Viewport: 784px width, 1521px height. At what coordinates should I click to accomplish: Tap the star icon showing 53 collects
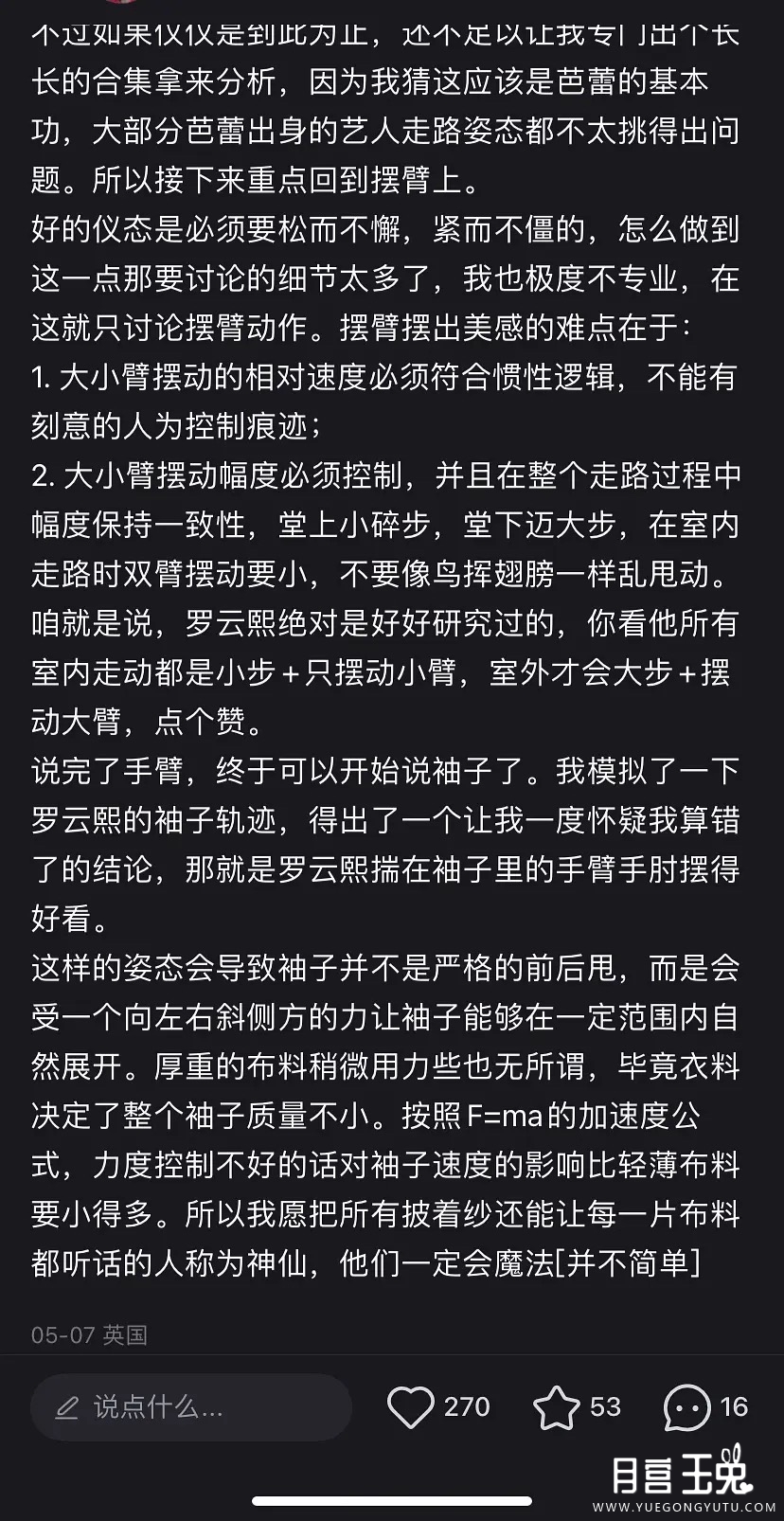click(x=559, y=1407)
